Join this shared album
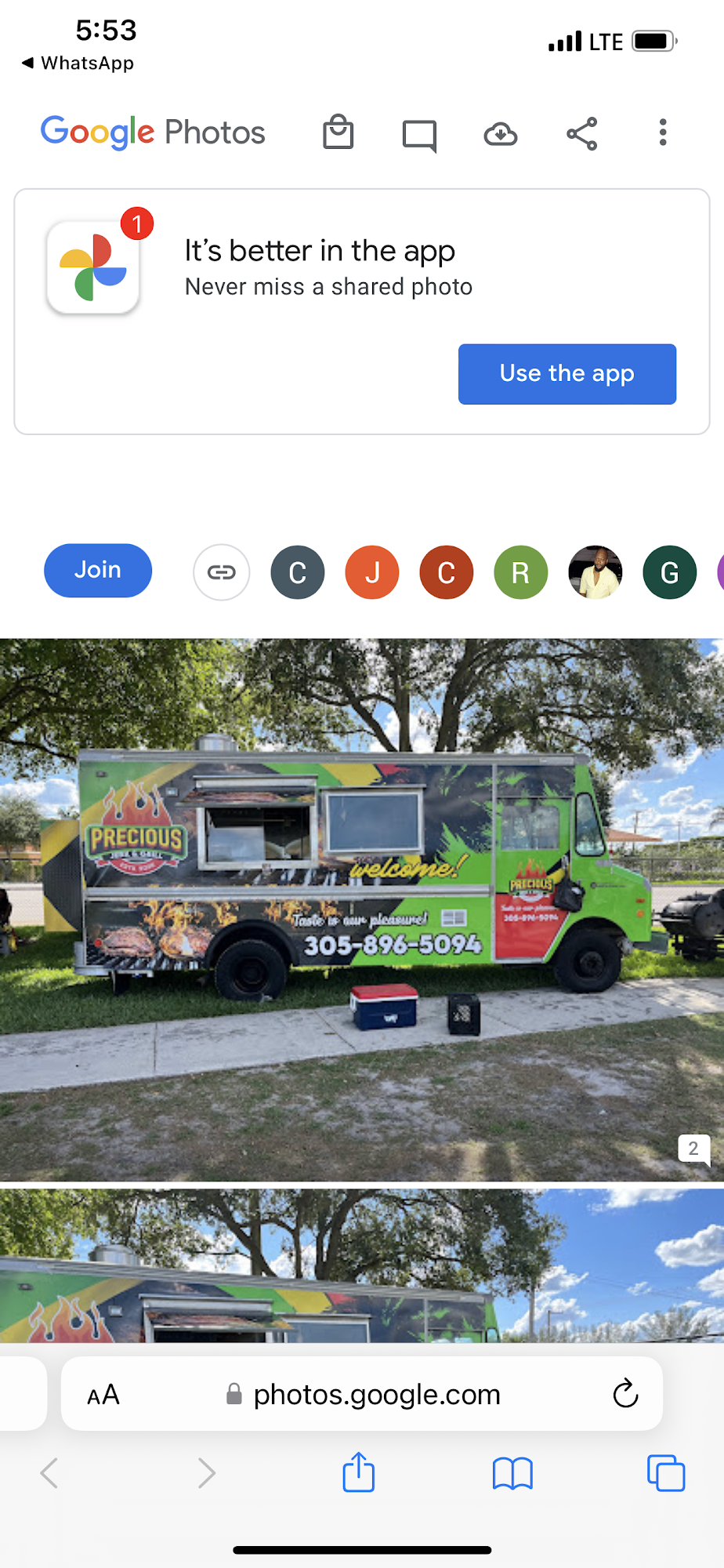Image resolution: width=724 pixels, height=1568 pixels. click(98, 570)
